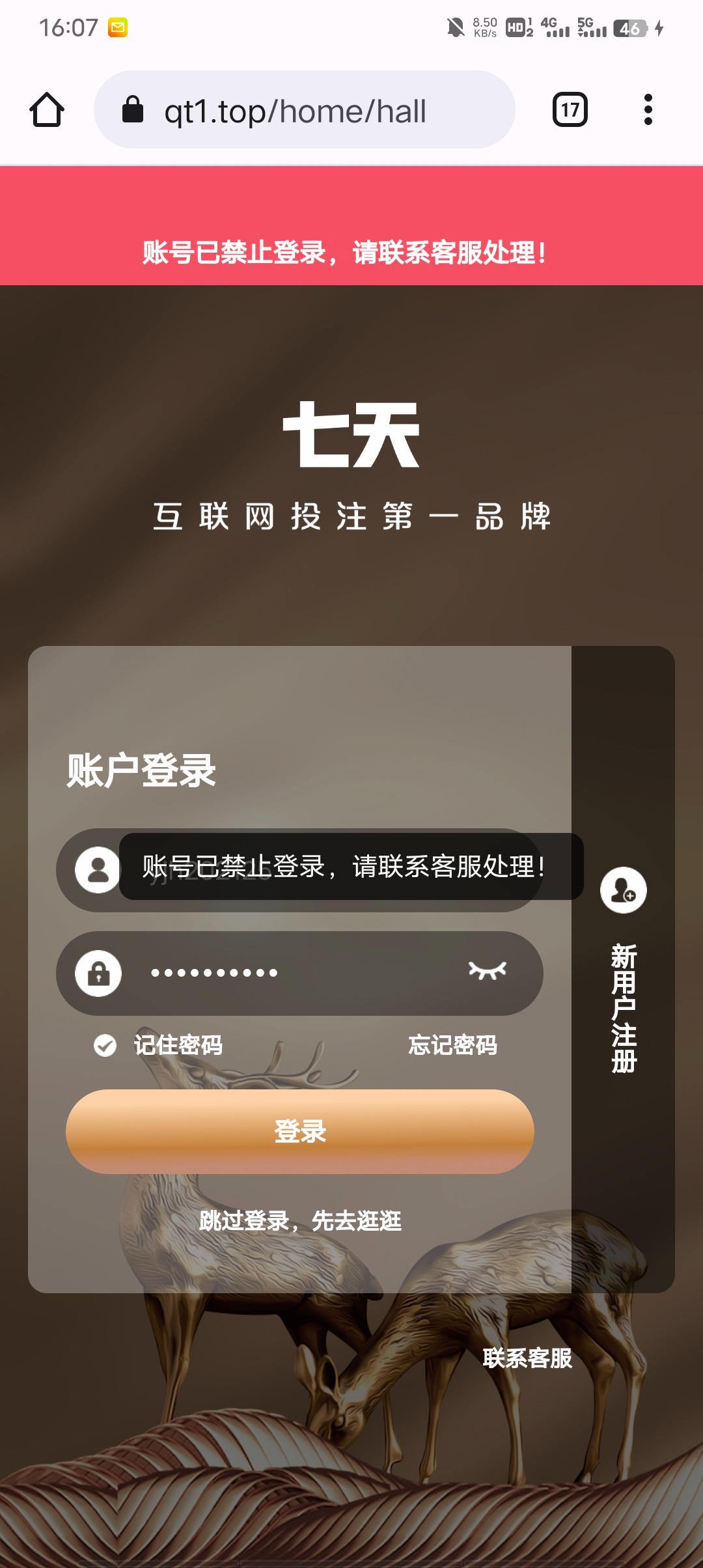Contact support via 联系客服
The image size is (703, 1568).
pyautogui.click(x=527, y=1358)
